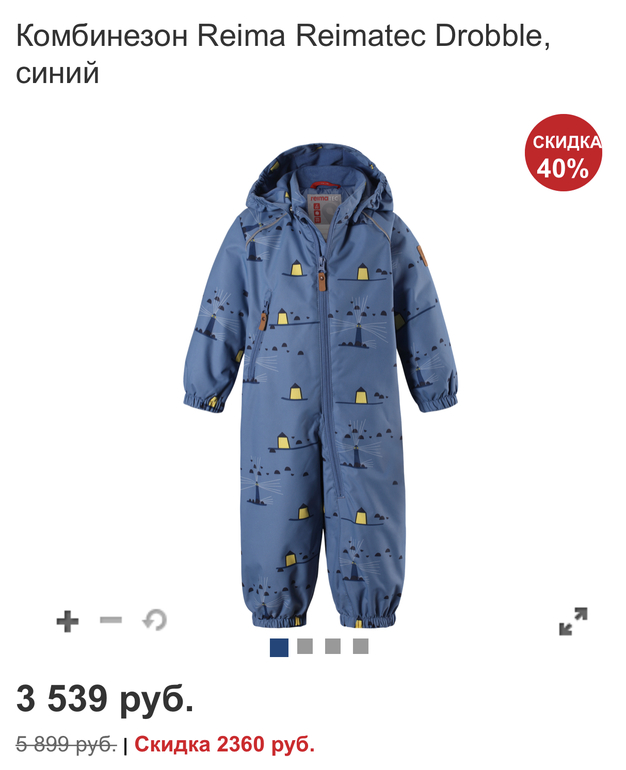The height and width of the screenshot is (770, 626).
Task: Show the second product image
Action: 305,647
